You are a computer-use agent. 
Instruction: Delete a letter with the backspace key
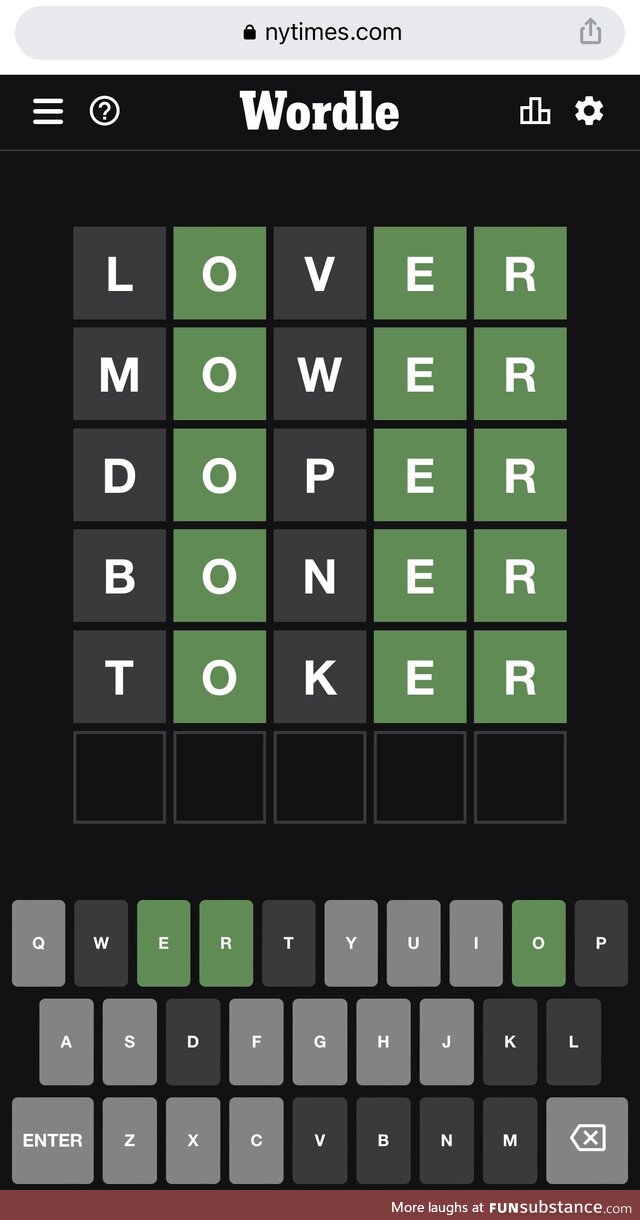point(588,1140)
